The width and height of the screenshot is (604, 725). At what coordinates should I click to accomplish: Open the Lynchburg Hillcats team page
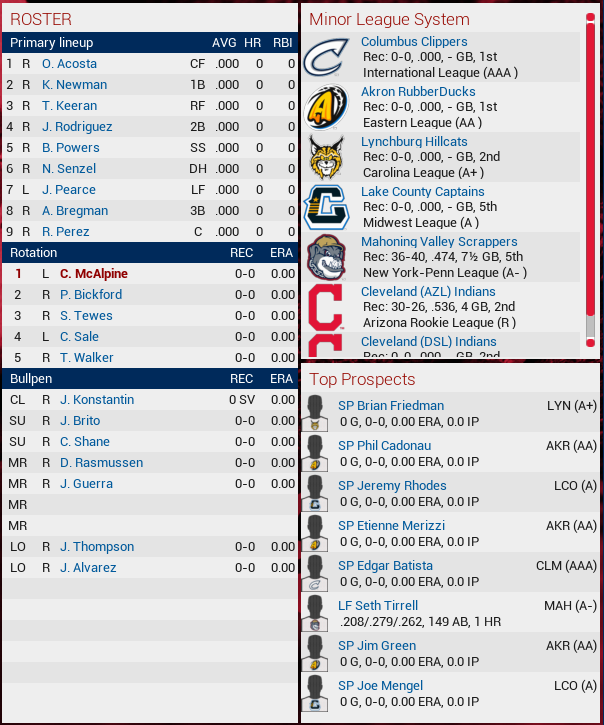414,142
